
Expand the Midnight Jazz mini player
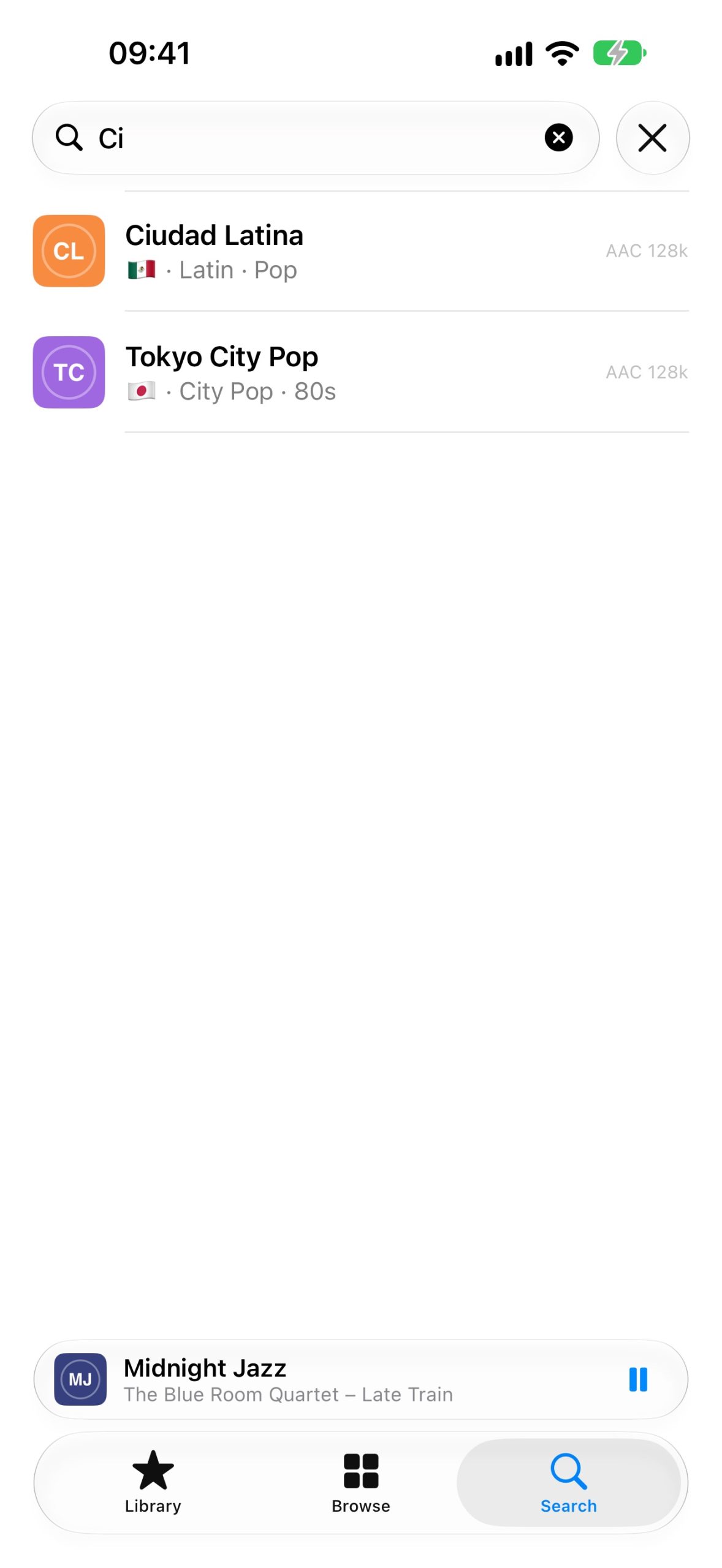click(331, 1379)
